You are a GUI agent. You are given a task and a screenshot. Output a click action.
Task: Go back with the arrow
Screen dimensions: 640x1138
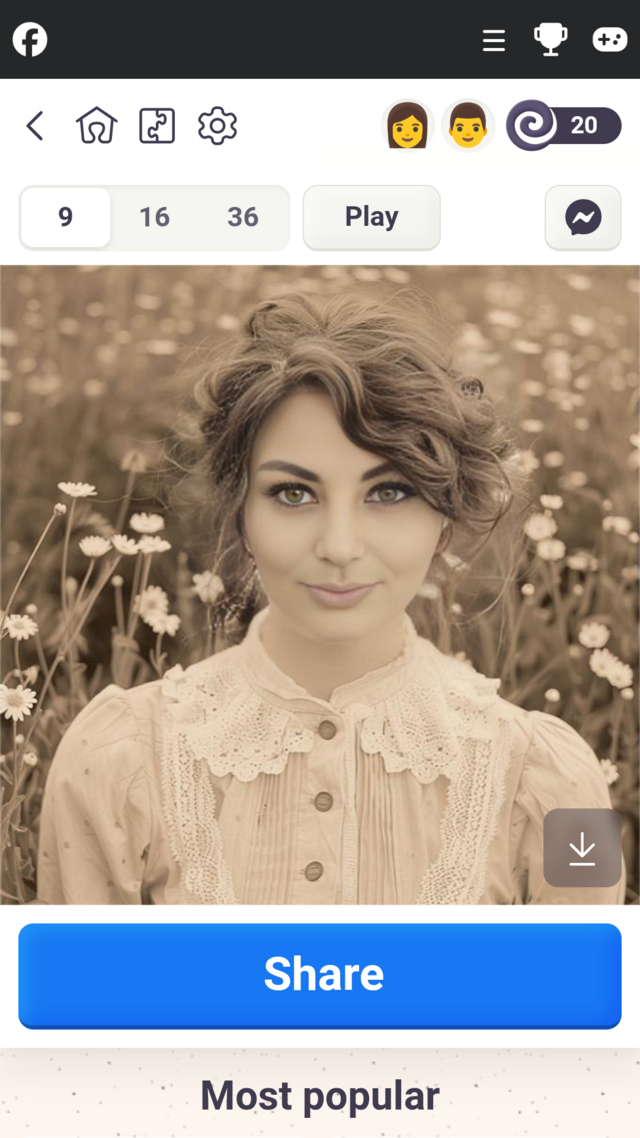[x=35, y=126]
